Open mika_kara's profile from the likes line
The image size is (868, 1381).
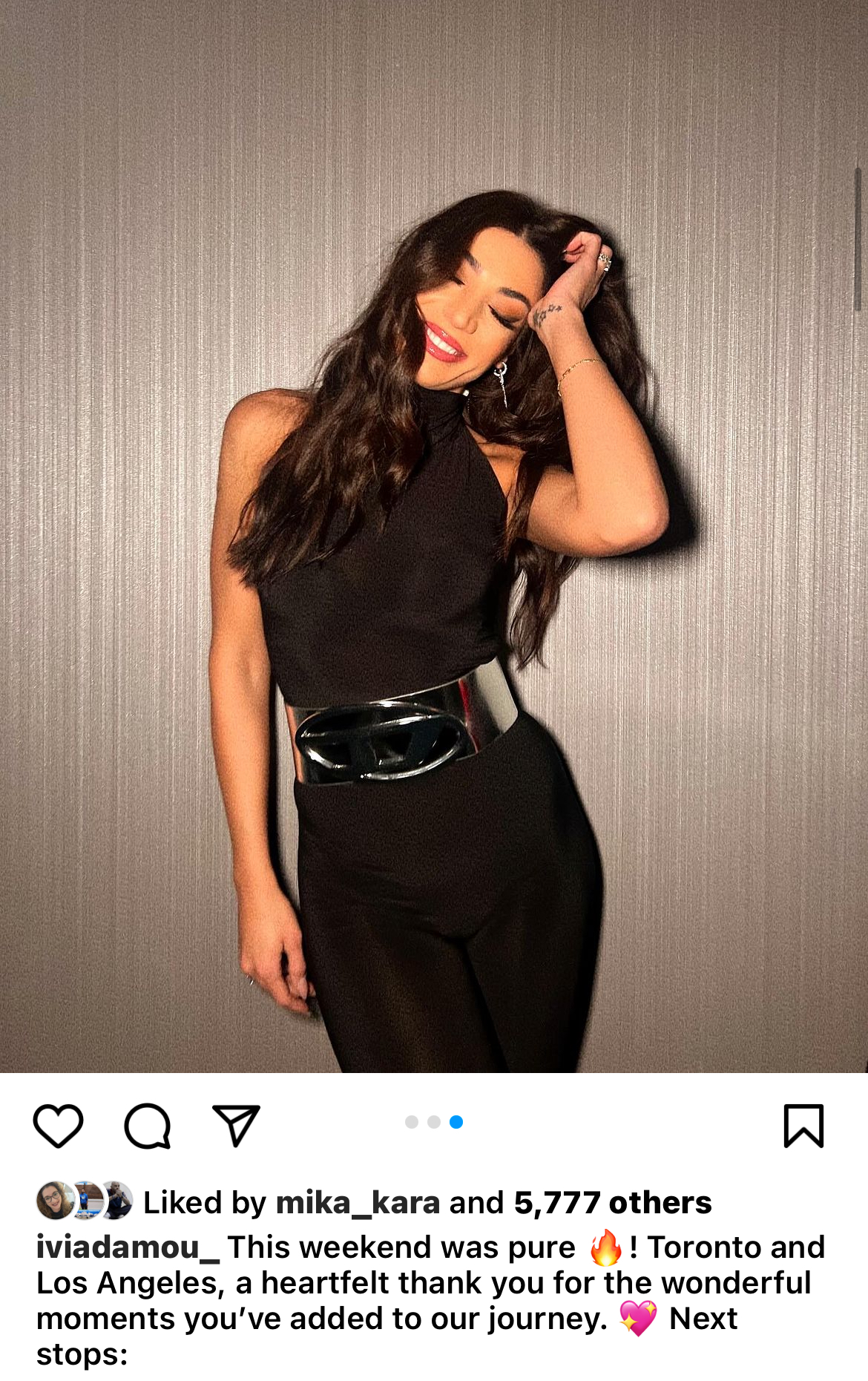[358, 1203]
